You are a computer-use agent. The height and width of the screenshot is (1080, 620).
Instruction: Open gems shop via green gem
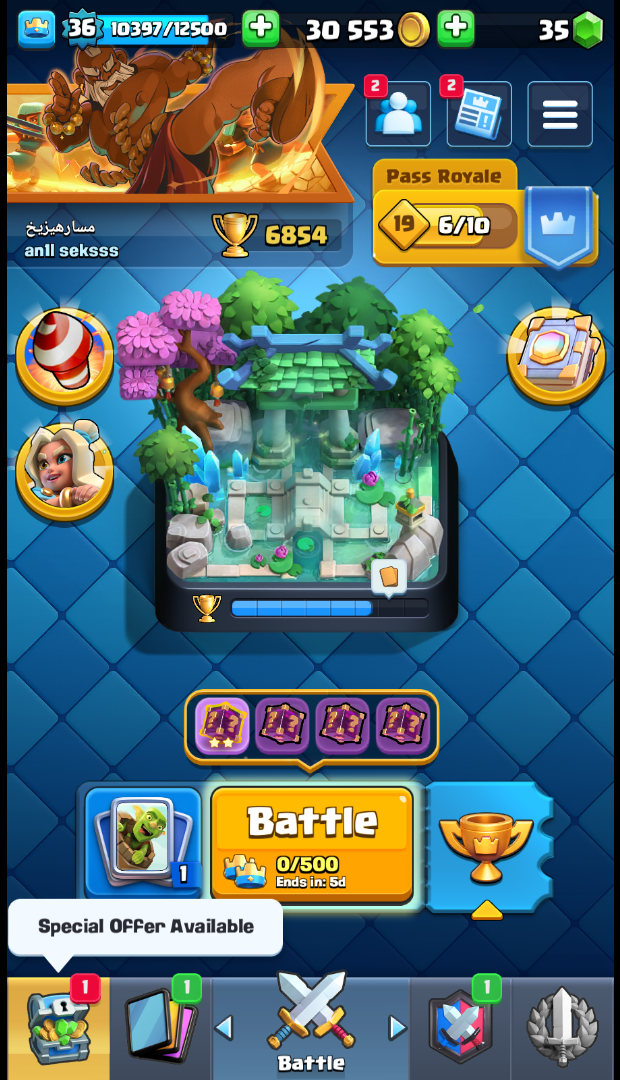pos(588,30)
